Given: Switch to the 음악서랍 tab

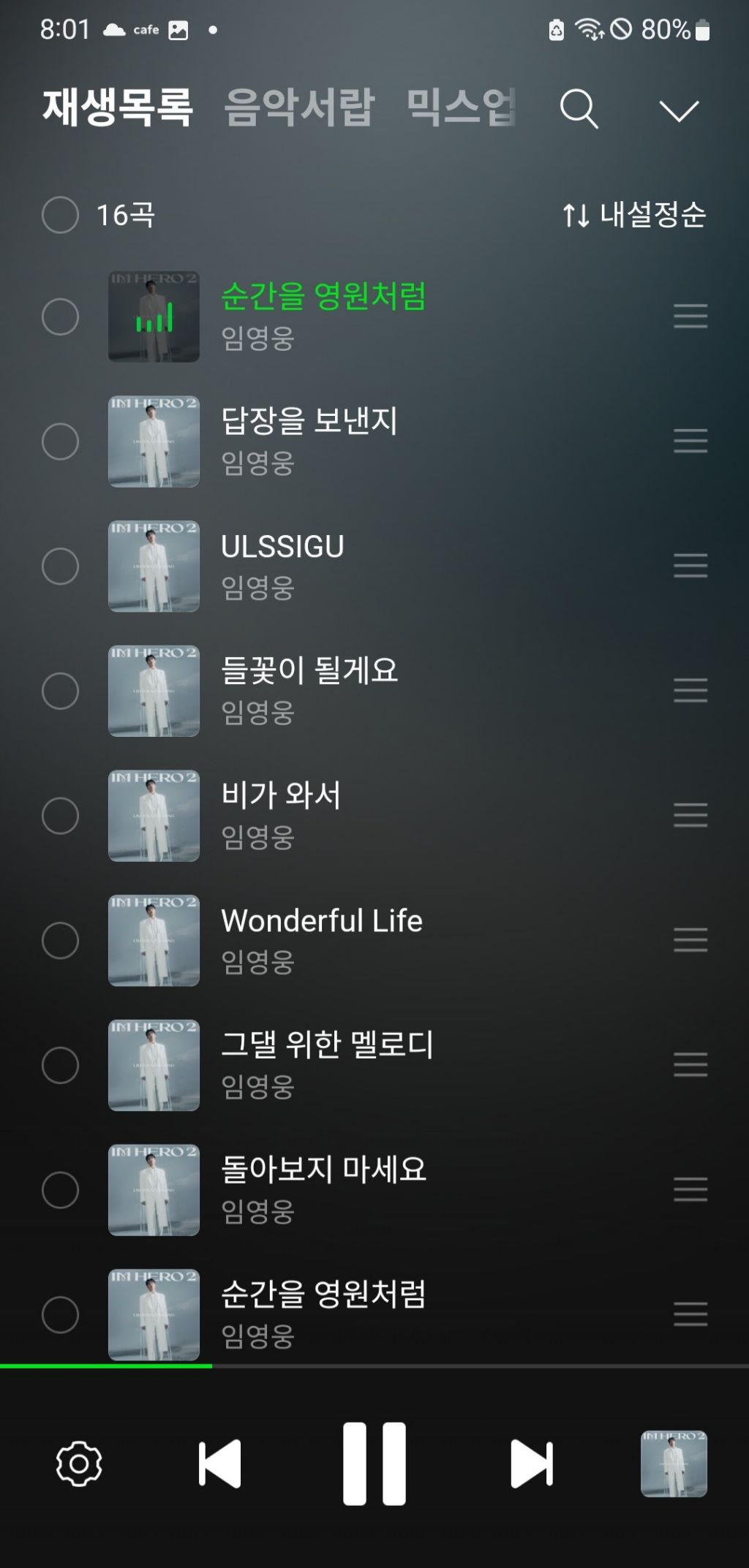Looking at the screenshot, I should (299, 107).
